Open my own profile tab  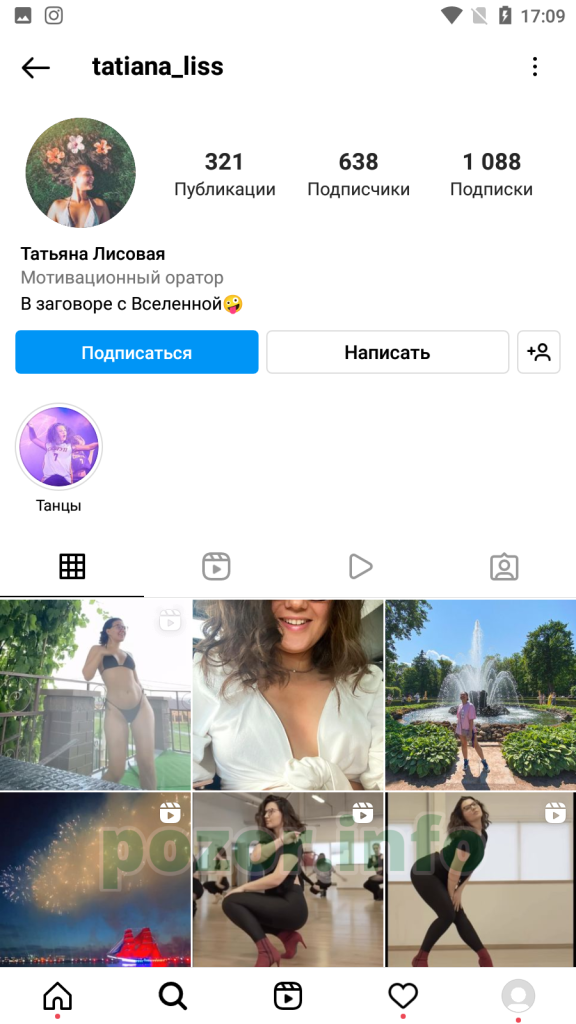click(518, 997)
